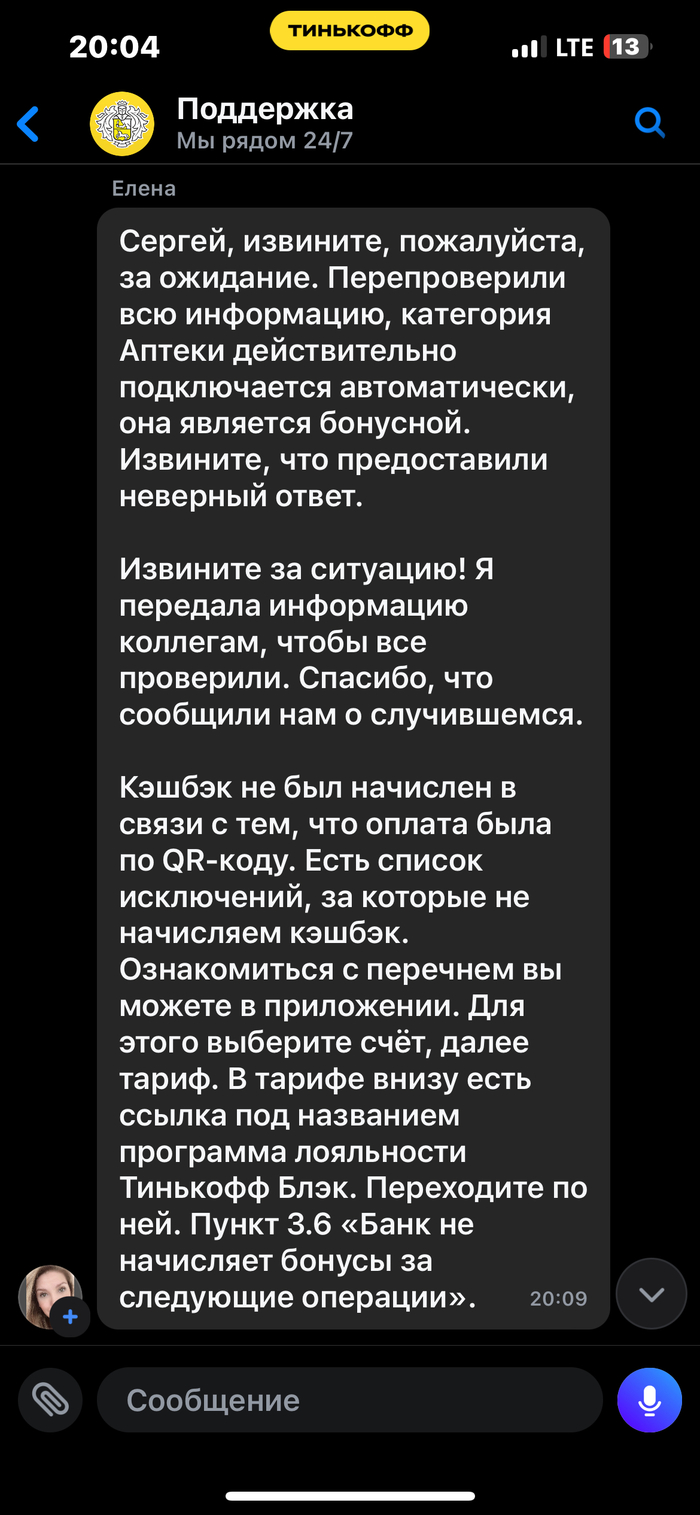Screen dimensions: 700x1515
Task: Record a voice message with the microphone
Action: pos(649,1400)
